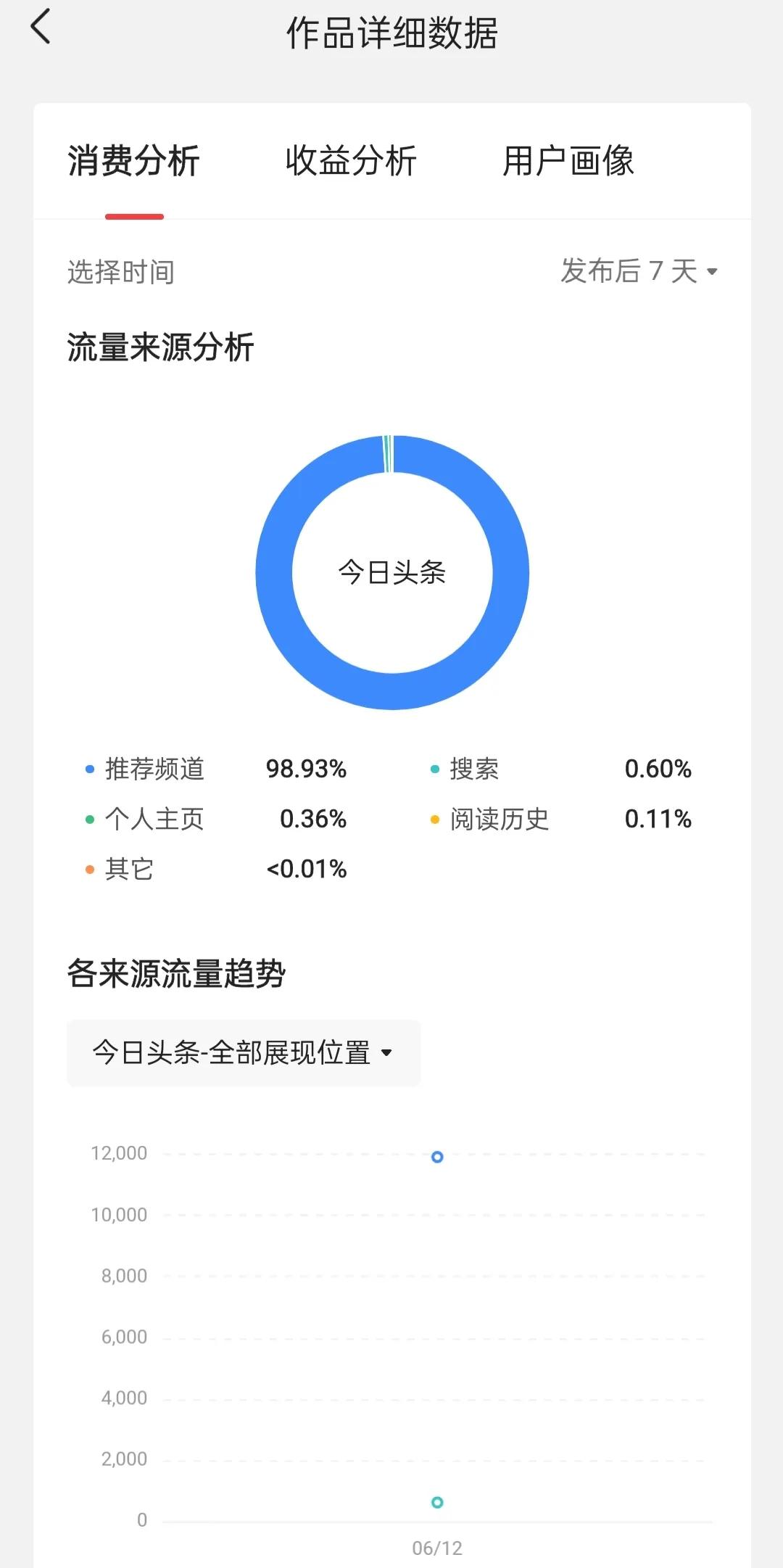Tap the yellow 阅读历史 legend dot

[x=436, y=818]
